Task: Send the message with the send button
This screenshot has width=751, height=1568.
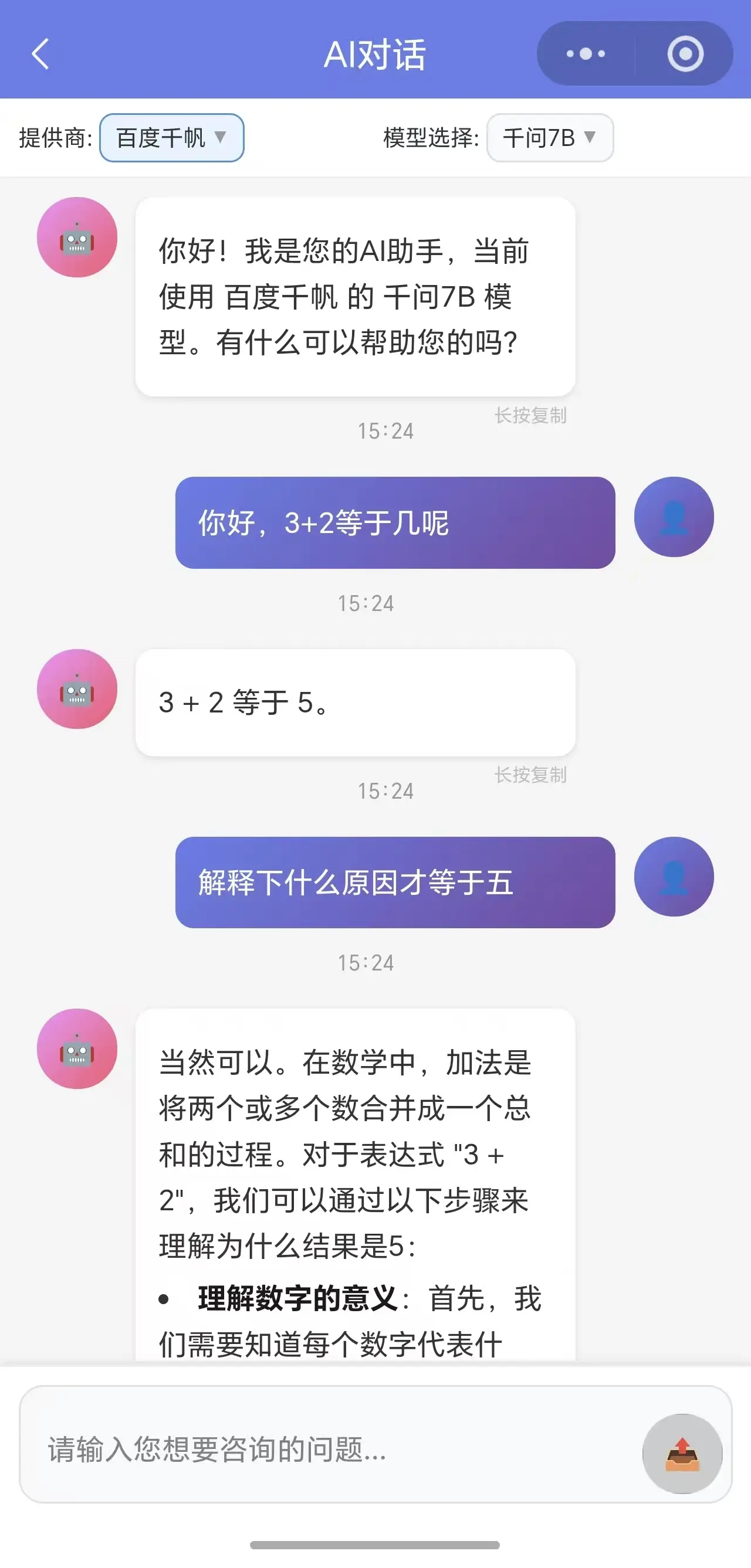Action: (682, 1453)
